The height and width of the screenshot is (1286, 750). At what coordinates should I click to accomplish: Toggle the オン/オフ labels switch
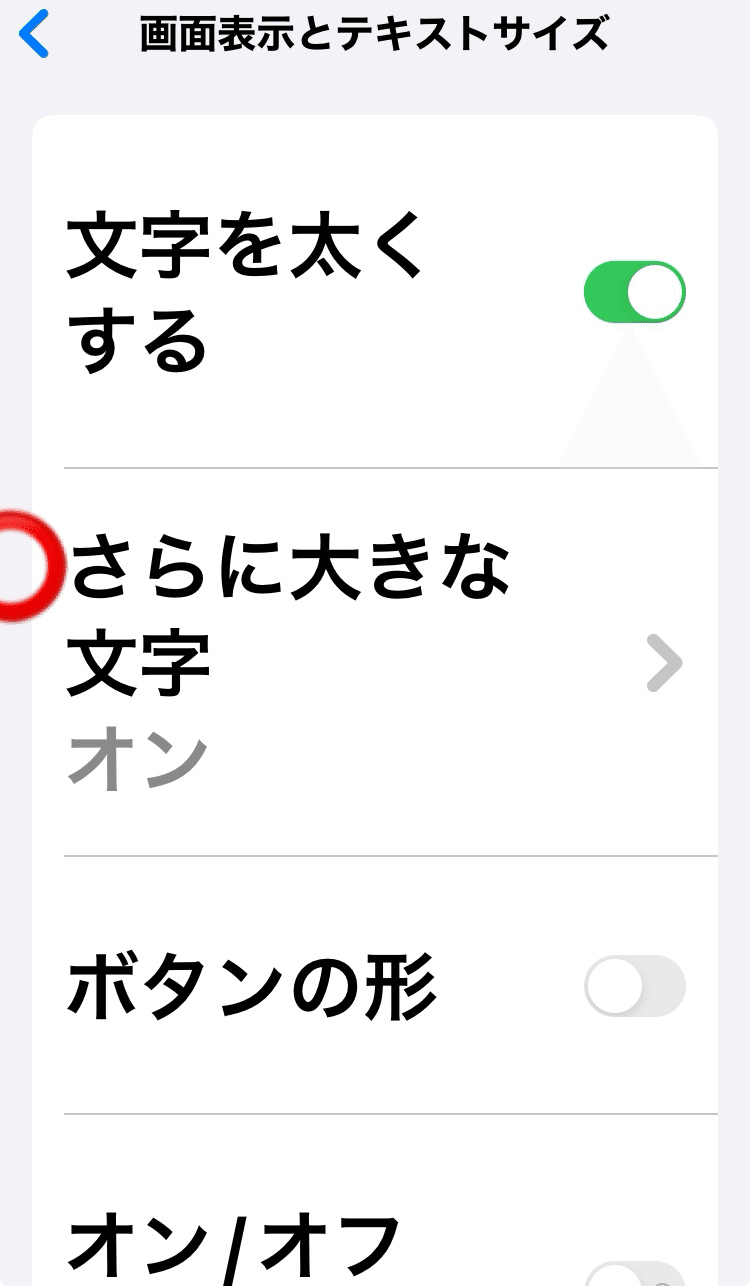point(634,1272)
